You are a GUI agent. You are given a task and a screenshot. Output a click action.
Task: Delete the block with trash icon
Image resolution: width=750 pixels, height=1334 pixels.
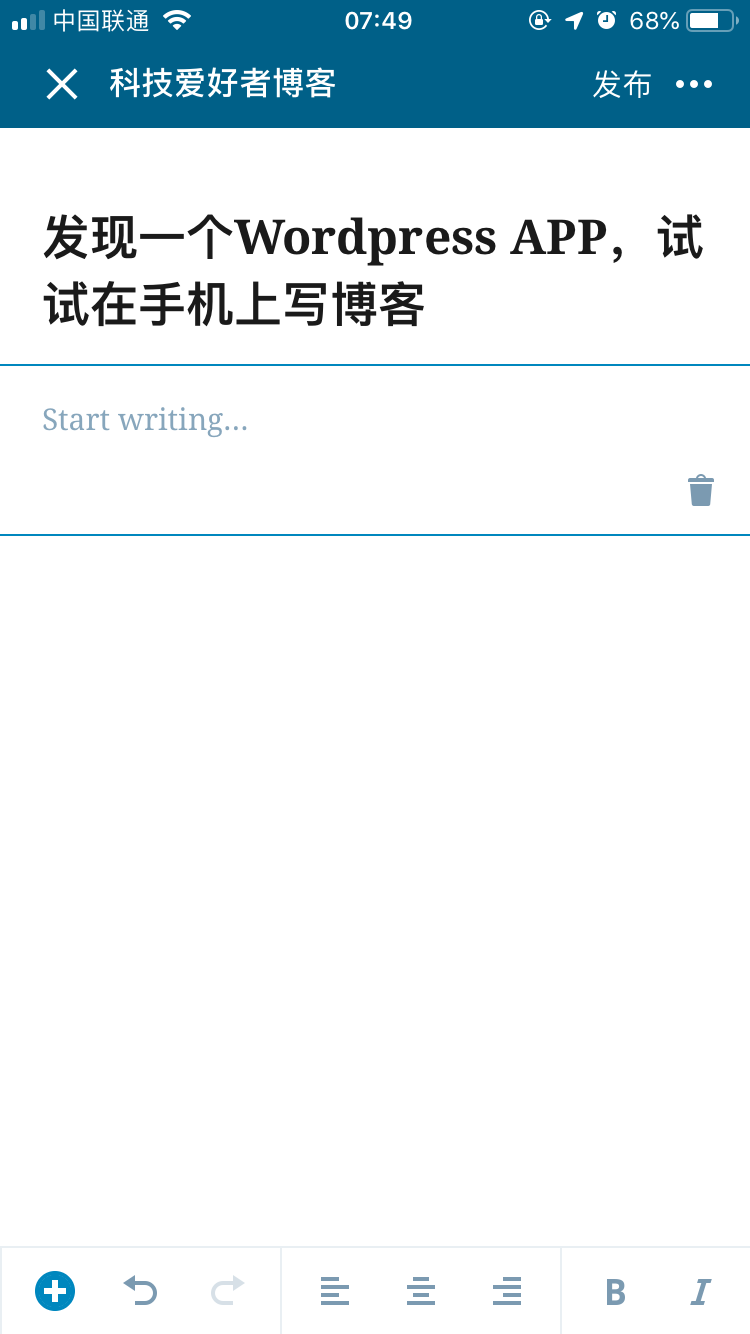coord(701,490)
